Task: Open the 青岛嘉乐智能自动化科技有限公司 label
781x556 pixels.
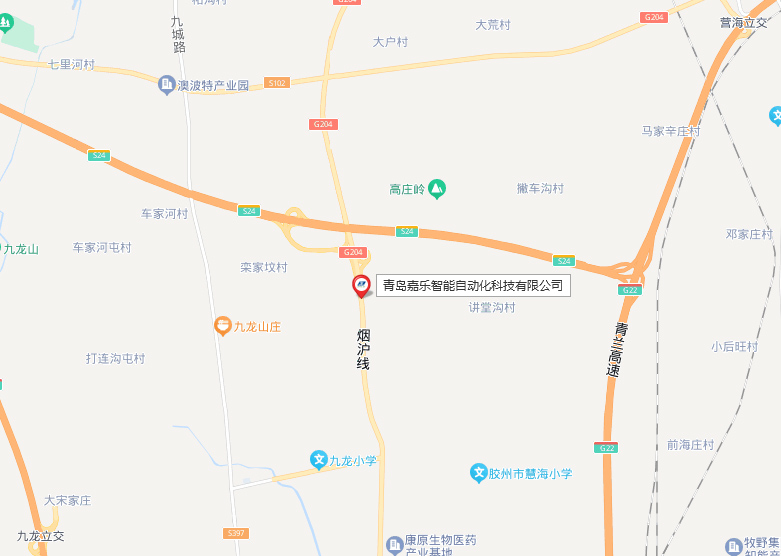Action: coord(473,286)
